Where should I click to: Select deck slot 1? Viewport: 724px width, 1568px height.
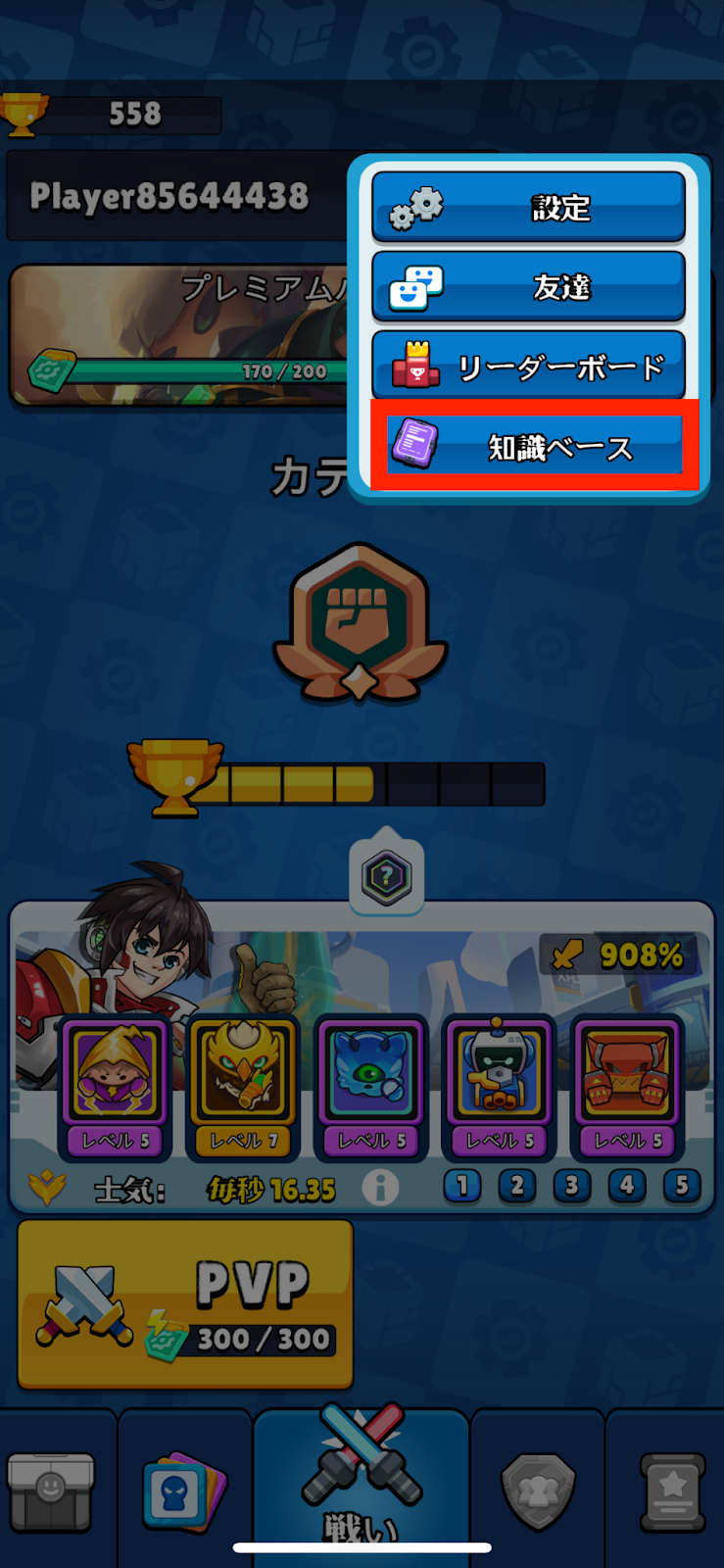pos(461,1187)
